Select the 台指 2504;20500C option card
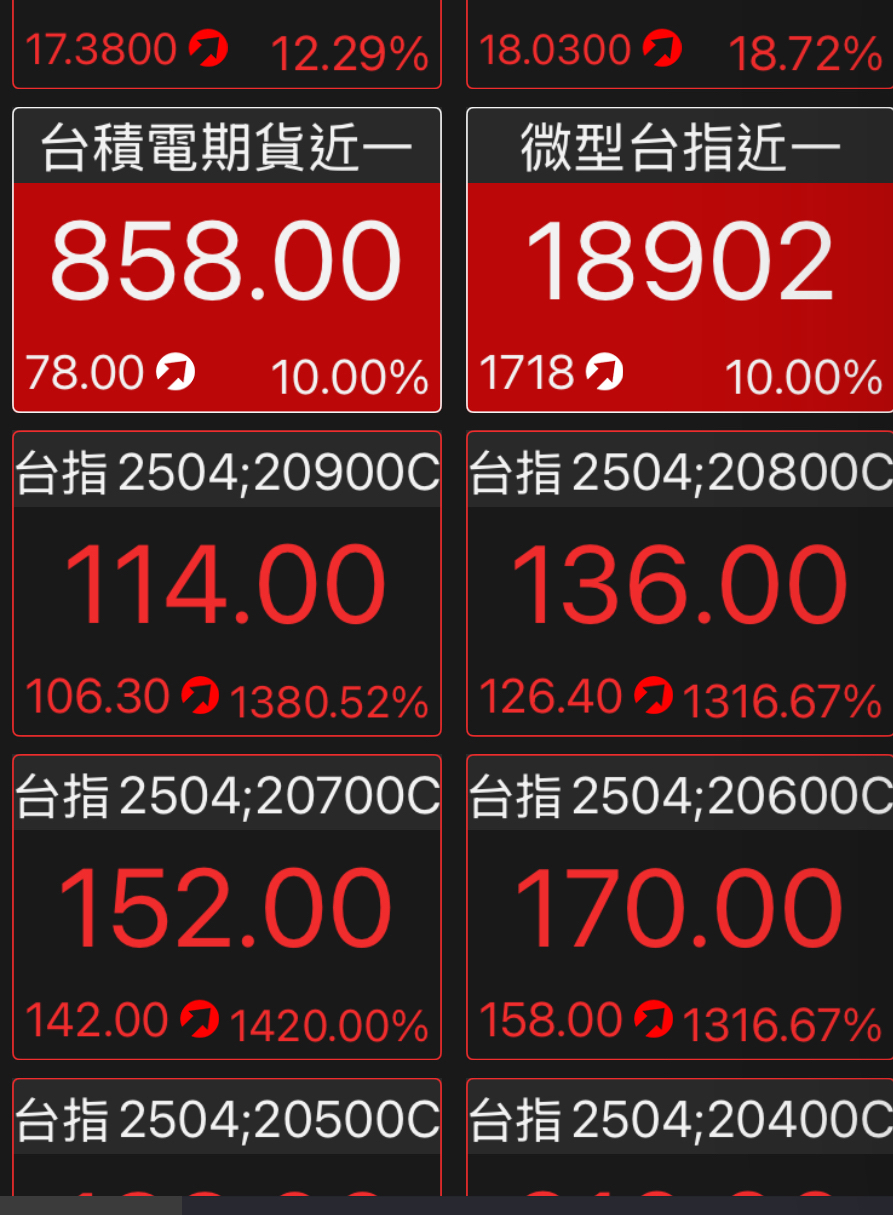Screen dimensions: 893x1215 pyautogui.click(x=227, y=1140)
